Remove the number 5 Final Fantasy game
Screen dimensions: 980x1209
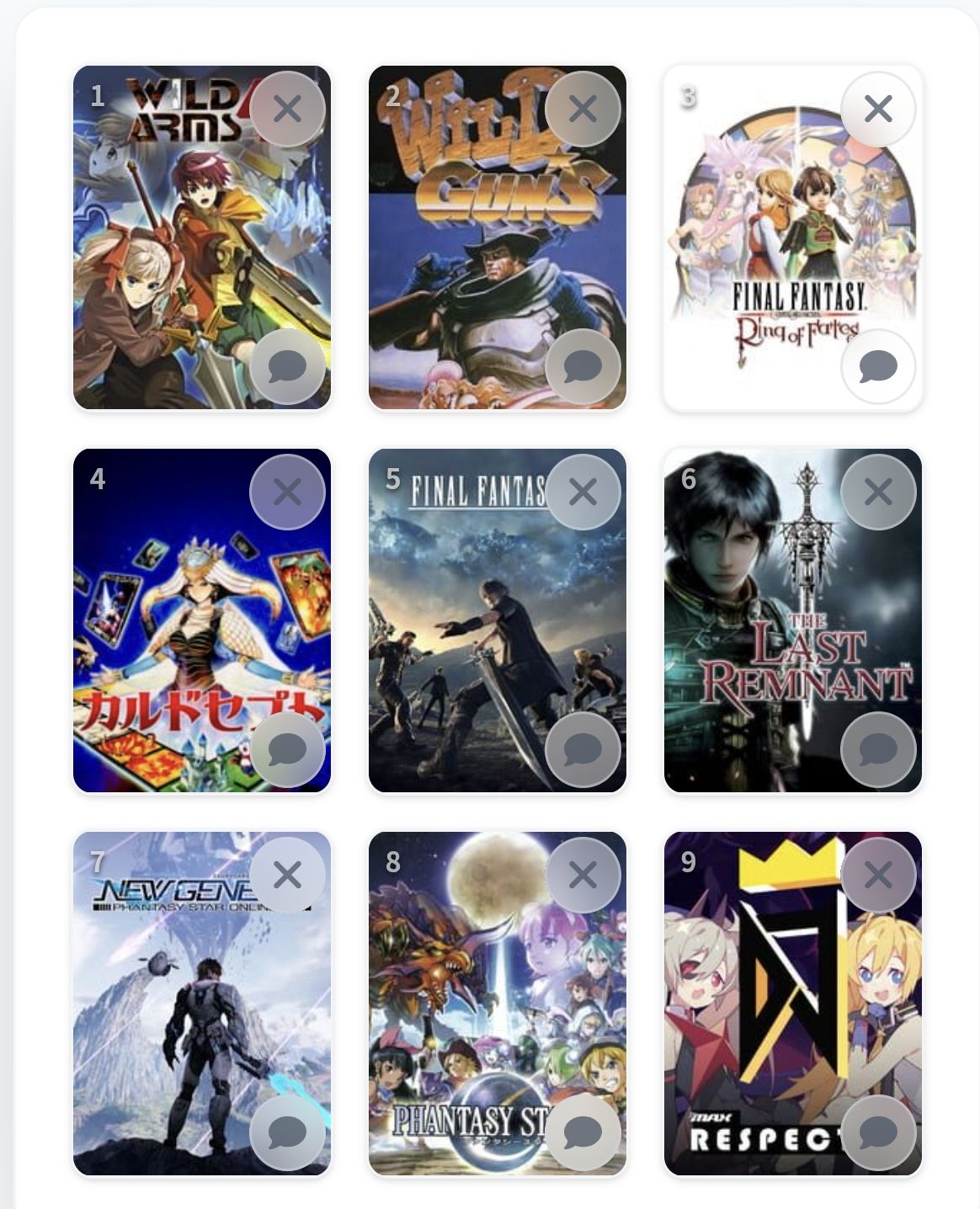point(583,493)
